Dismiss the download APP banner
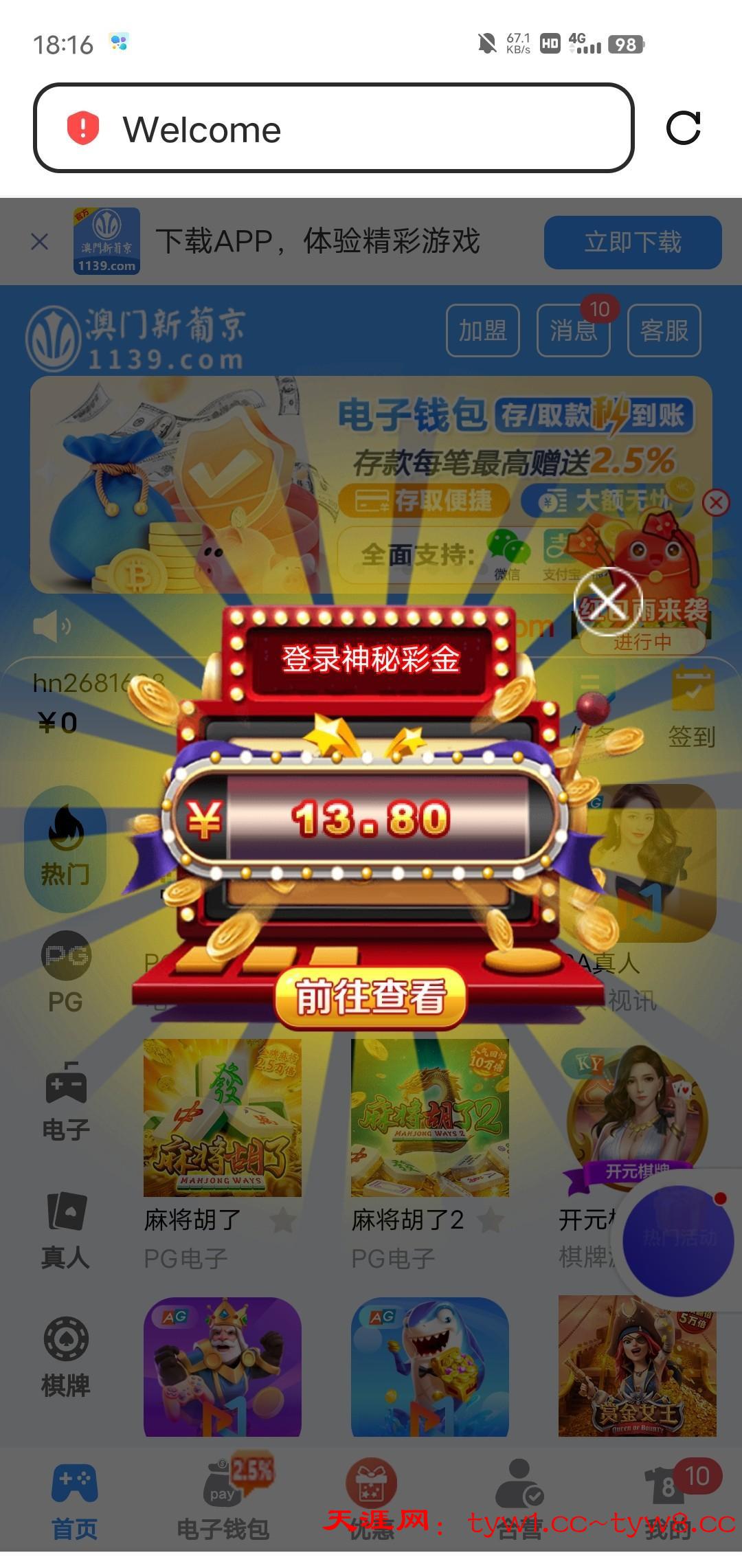742x1568 pixels. (x=40, y=242)
